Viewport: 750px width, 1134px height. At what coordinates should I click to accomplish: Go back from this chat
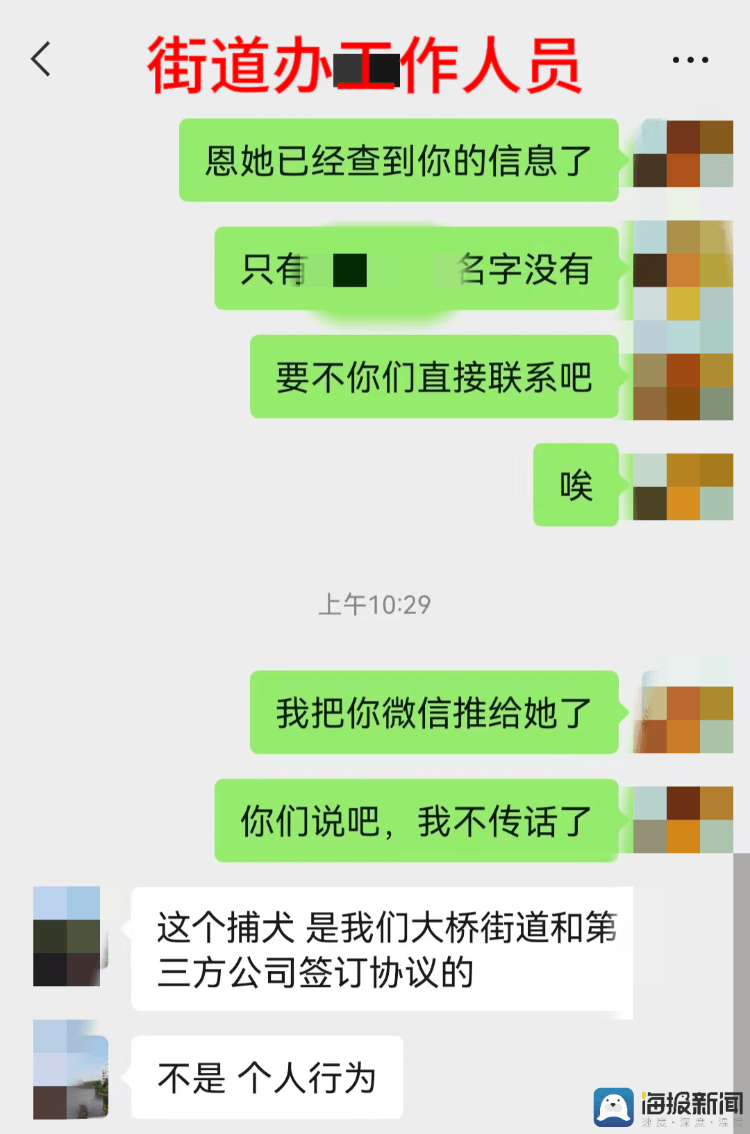coord(41,60)
